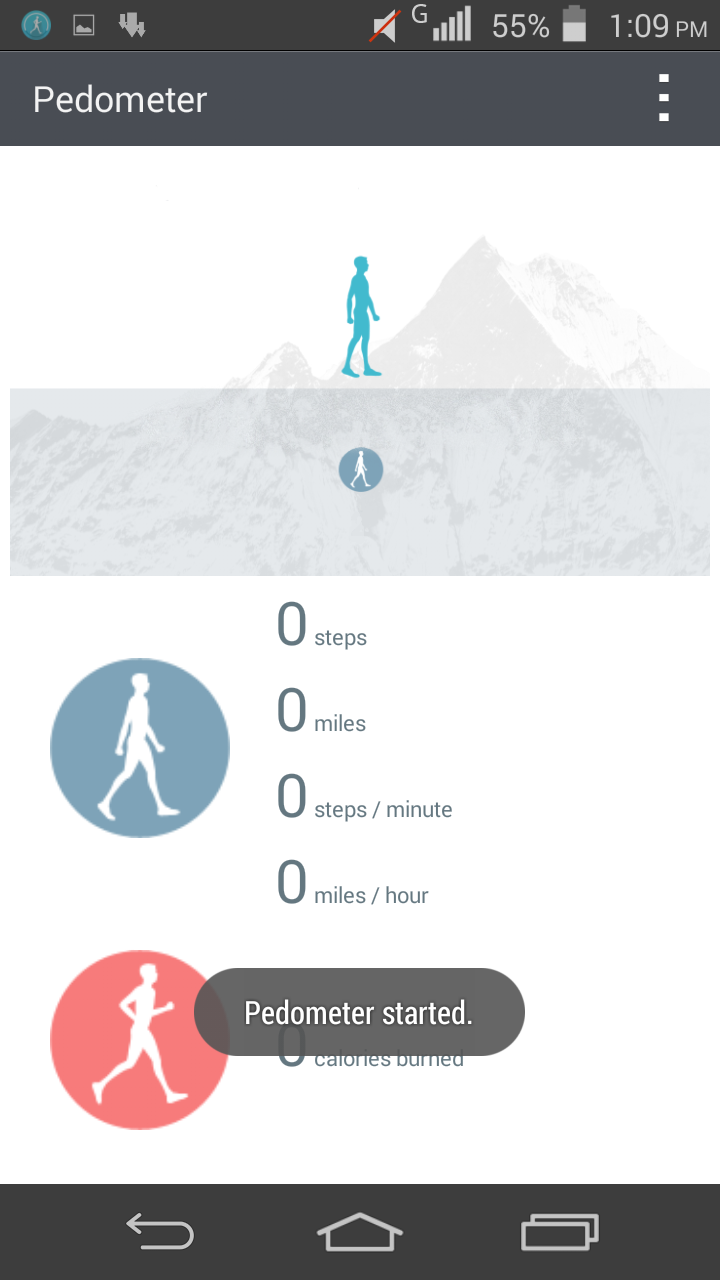Open the overflow menu

[664, 99]
